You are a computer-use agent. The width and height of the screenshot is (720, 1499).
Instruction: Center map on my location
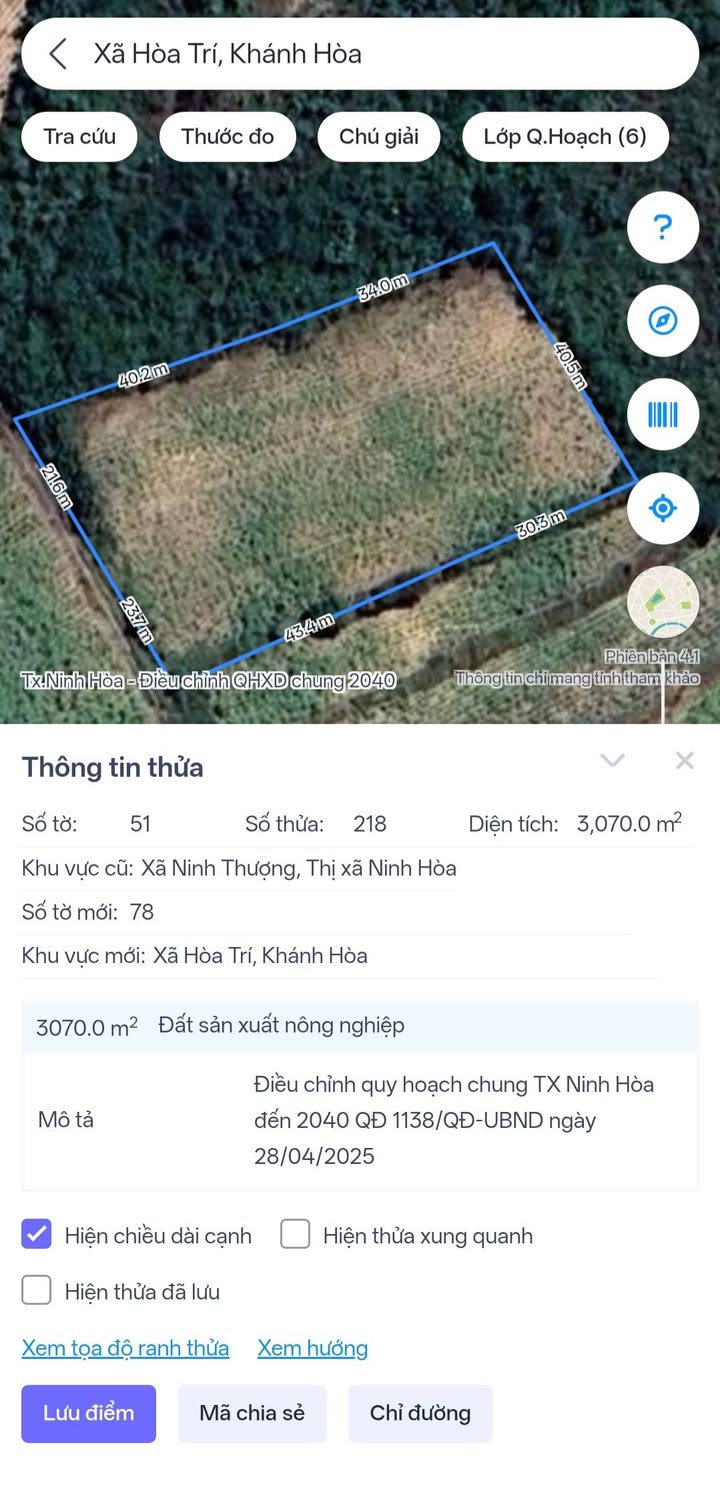coord(662,508)
